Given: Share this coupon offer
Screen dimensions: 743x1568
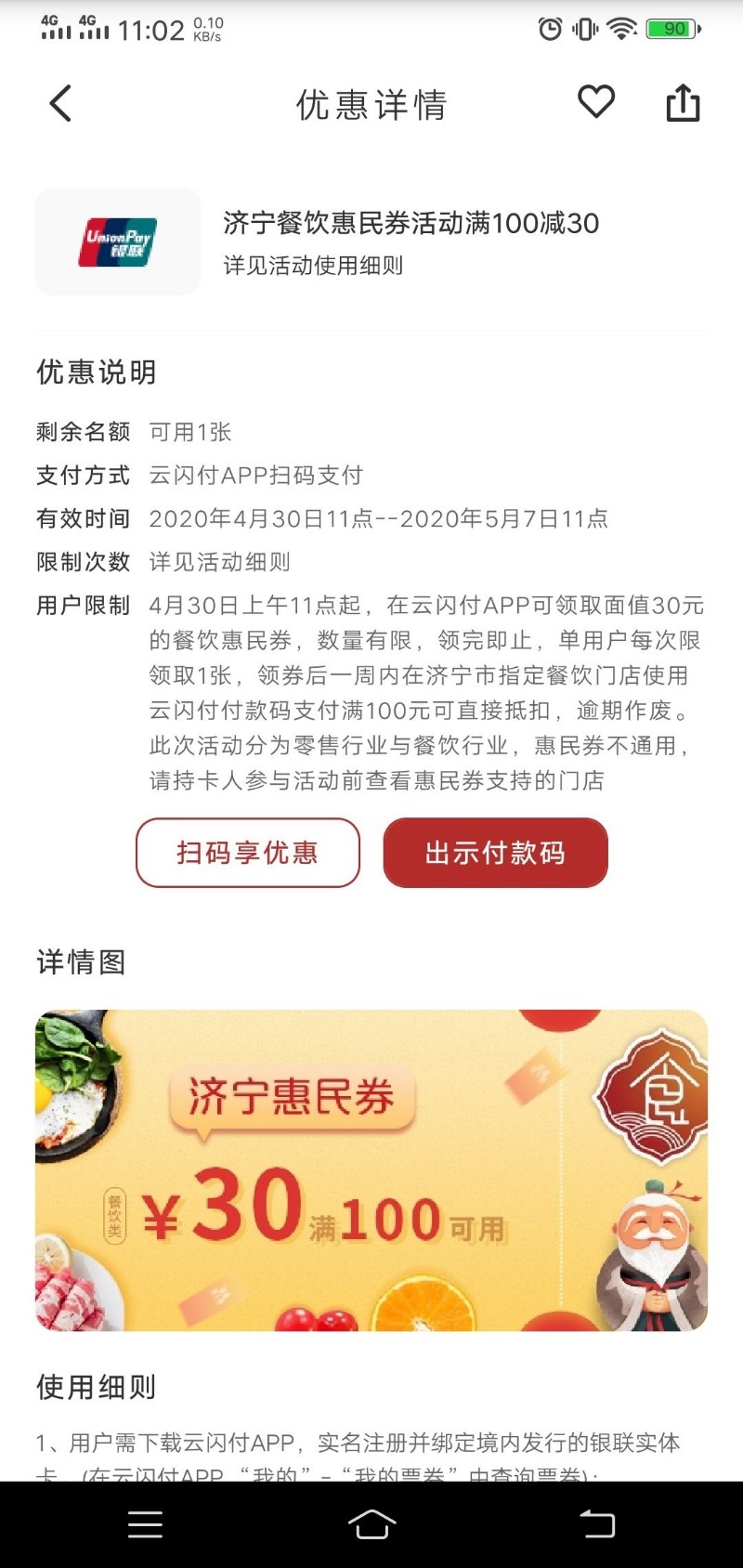Looking at the screenshot, I should click(x=683, y=103).
